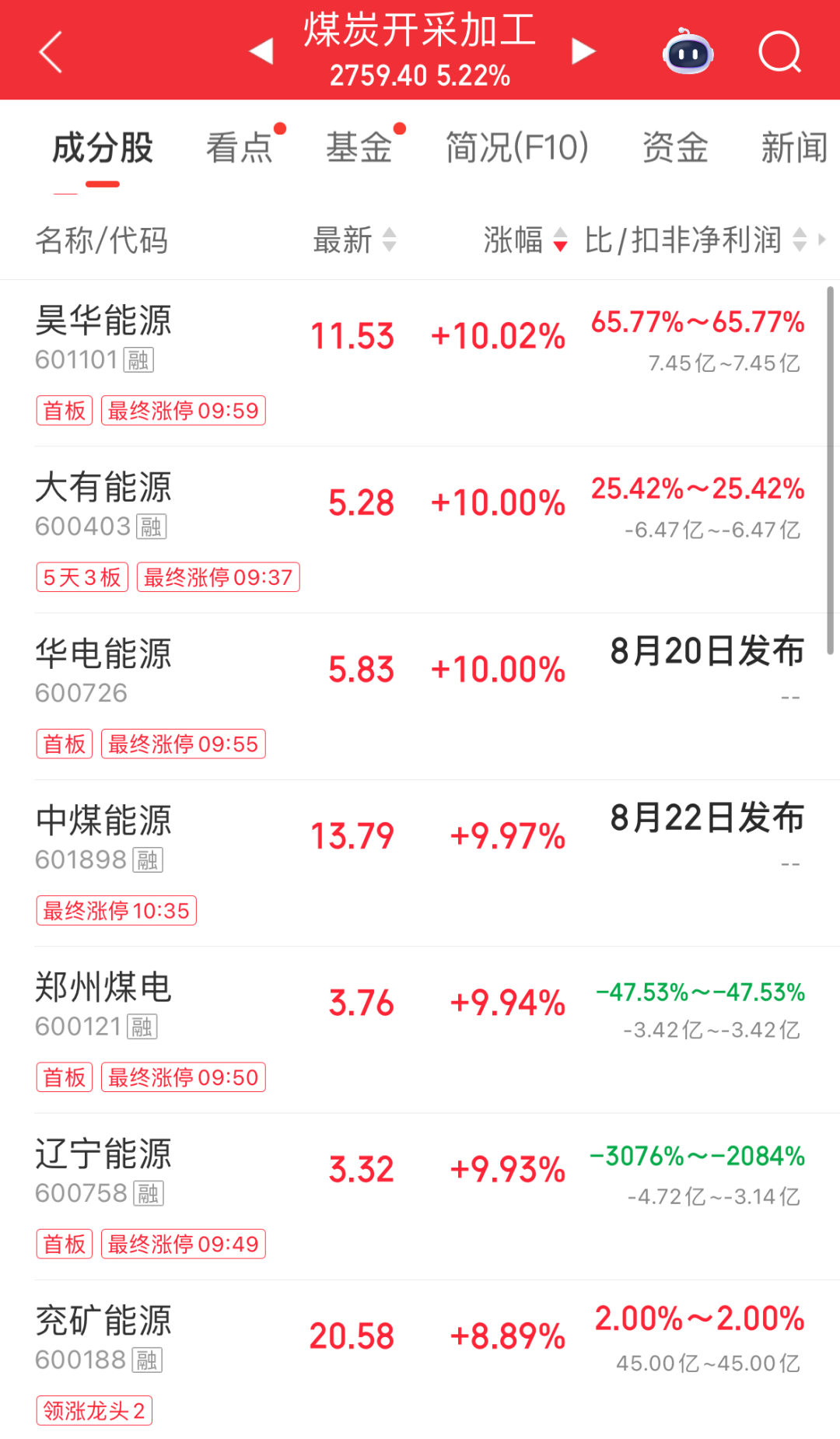Open stock 中煤能源 601898

click(x=420, y=863)
